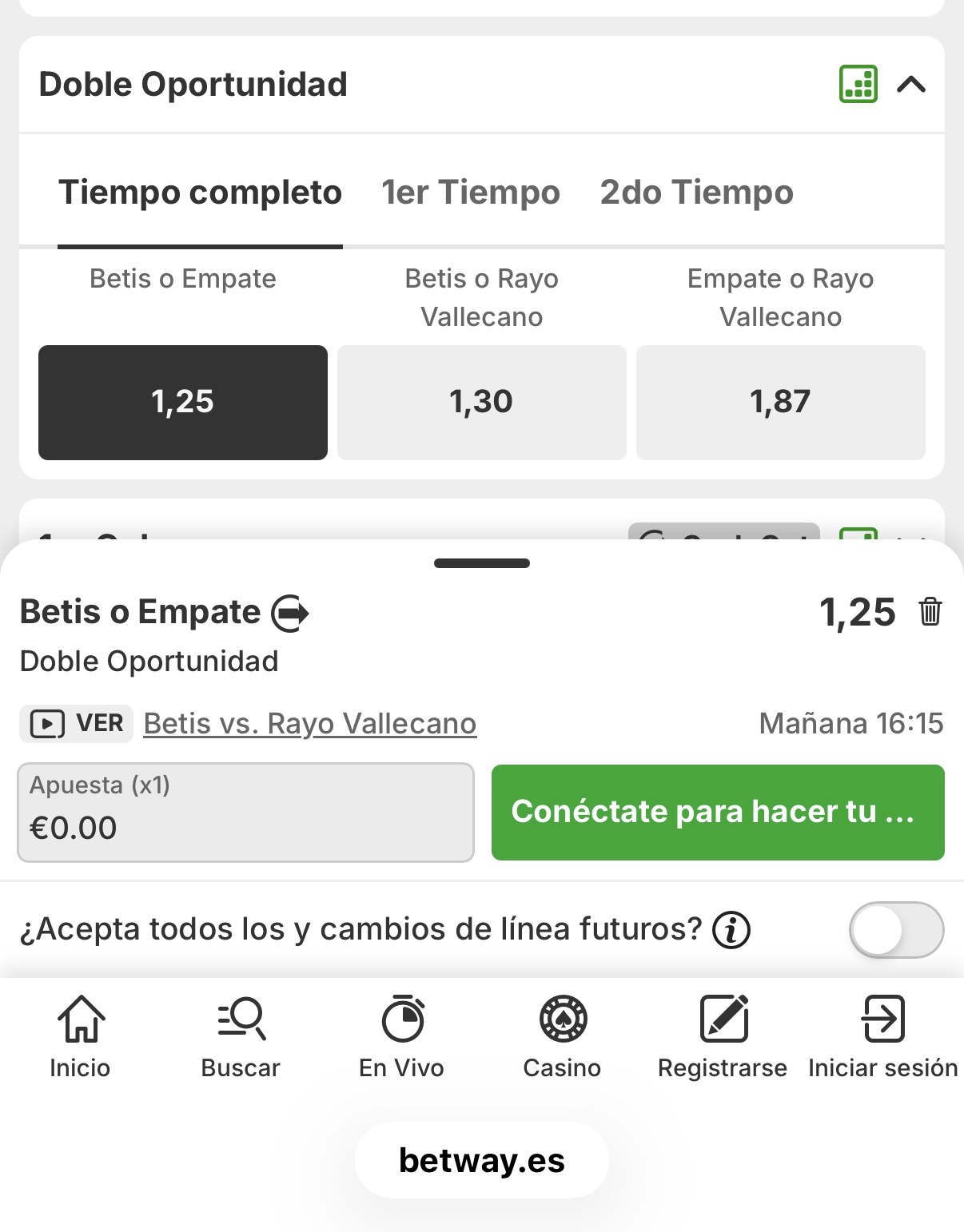Tap the VER live stream button

click(77, 724)
